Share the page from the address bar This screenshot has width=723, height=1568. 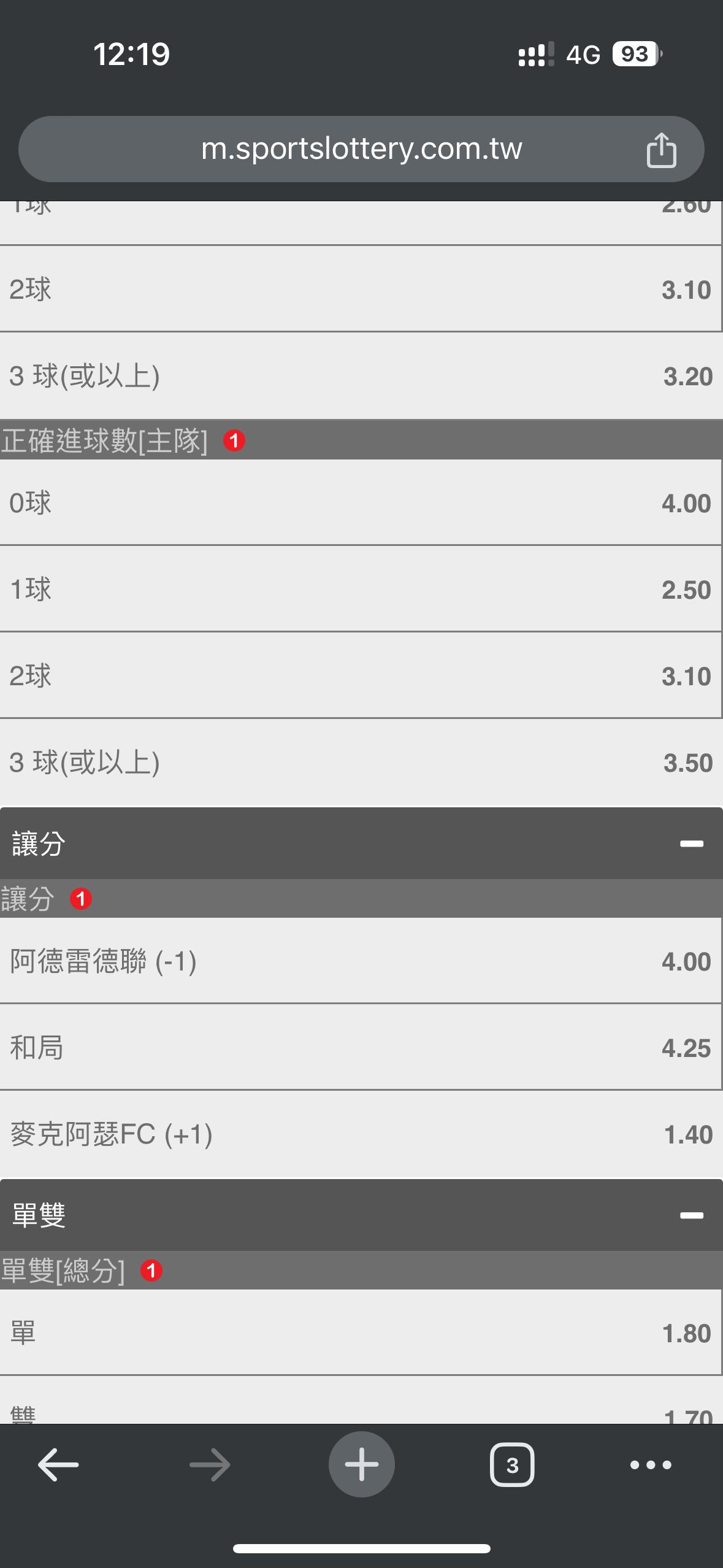[661, 150]
